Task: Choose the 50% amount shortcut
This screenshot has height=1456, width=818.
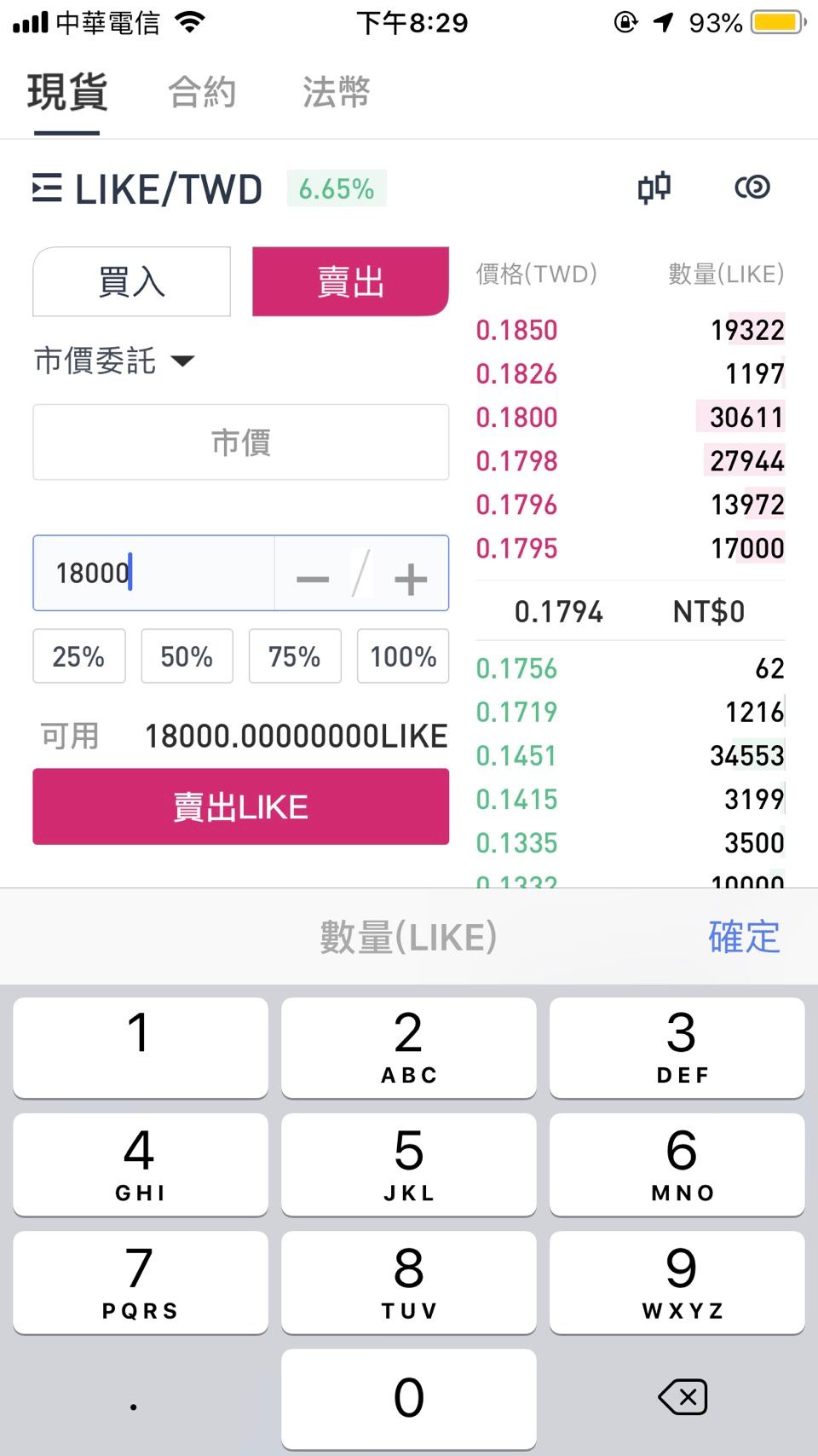Action: [187, 656]
